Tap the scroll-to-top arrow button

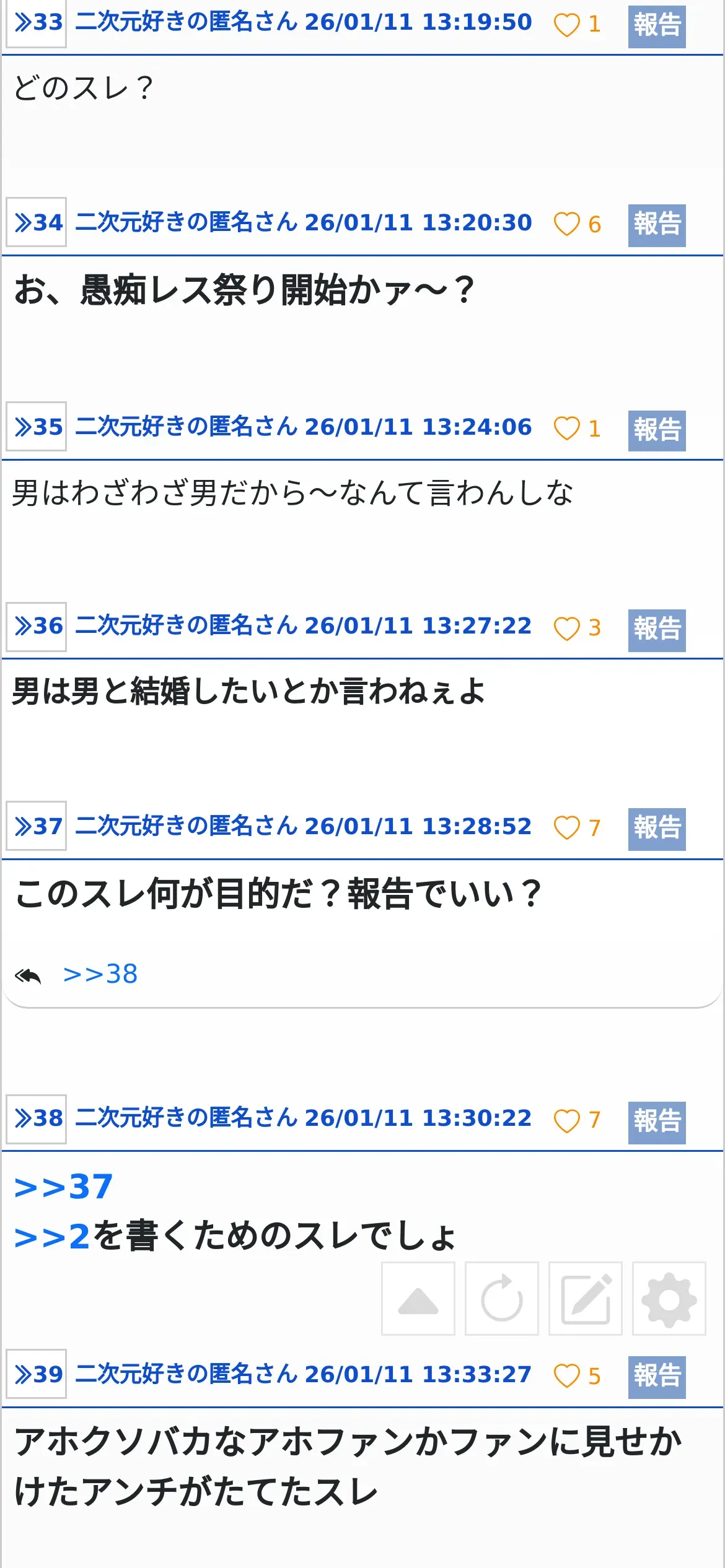[418, 1299]
